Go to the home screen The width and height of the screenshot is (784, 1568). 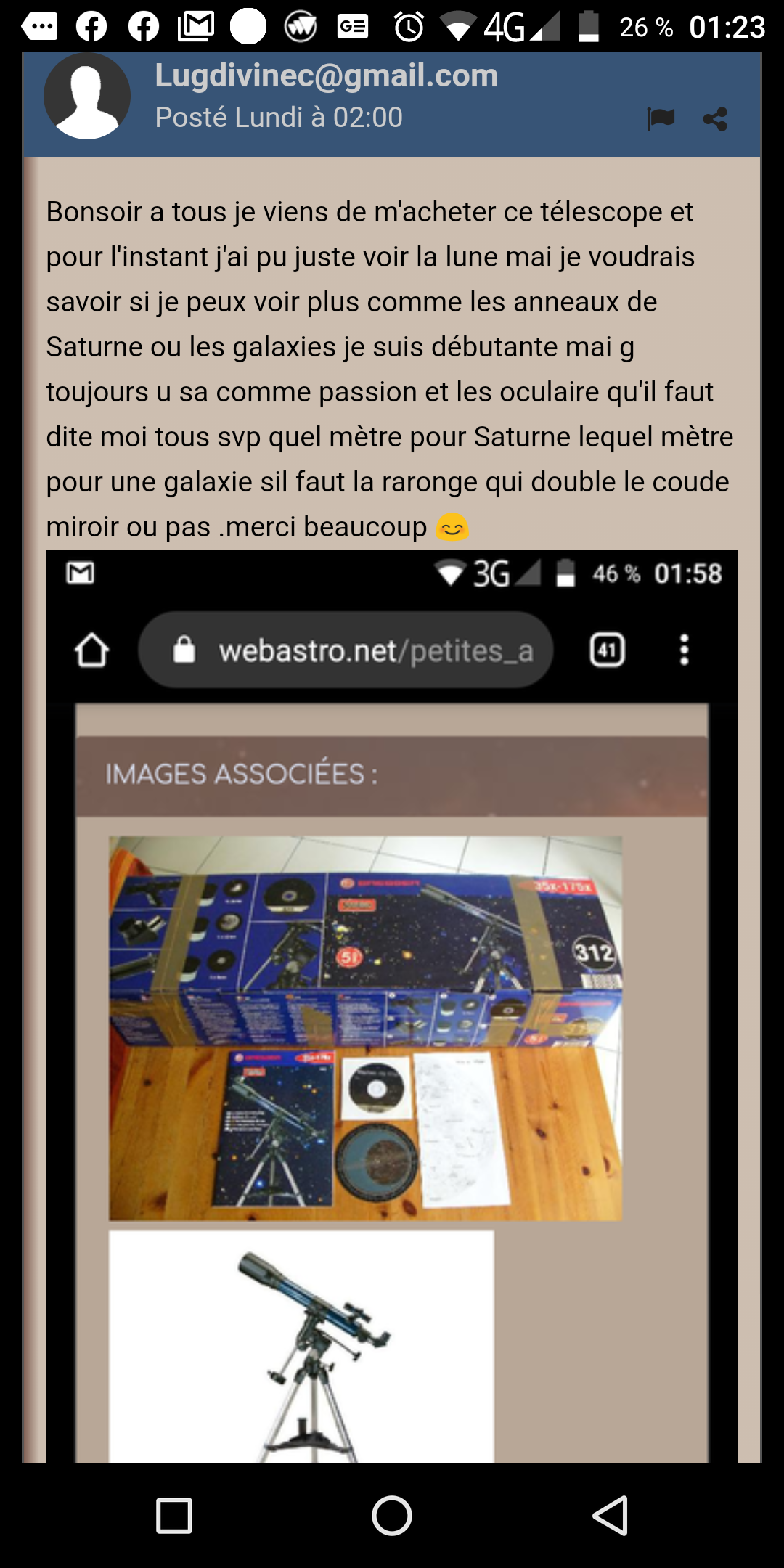[392, 1516]
